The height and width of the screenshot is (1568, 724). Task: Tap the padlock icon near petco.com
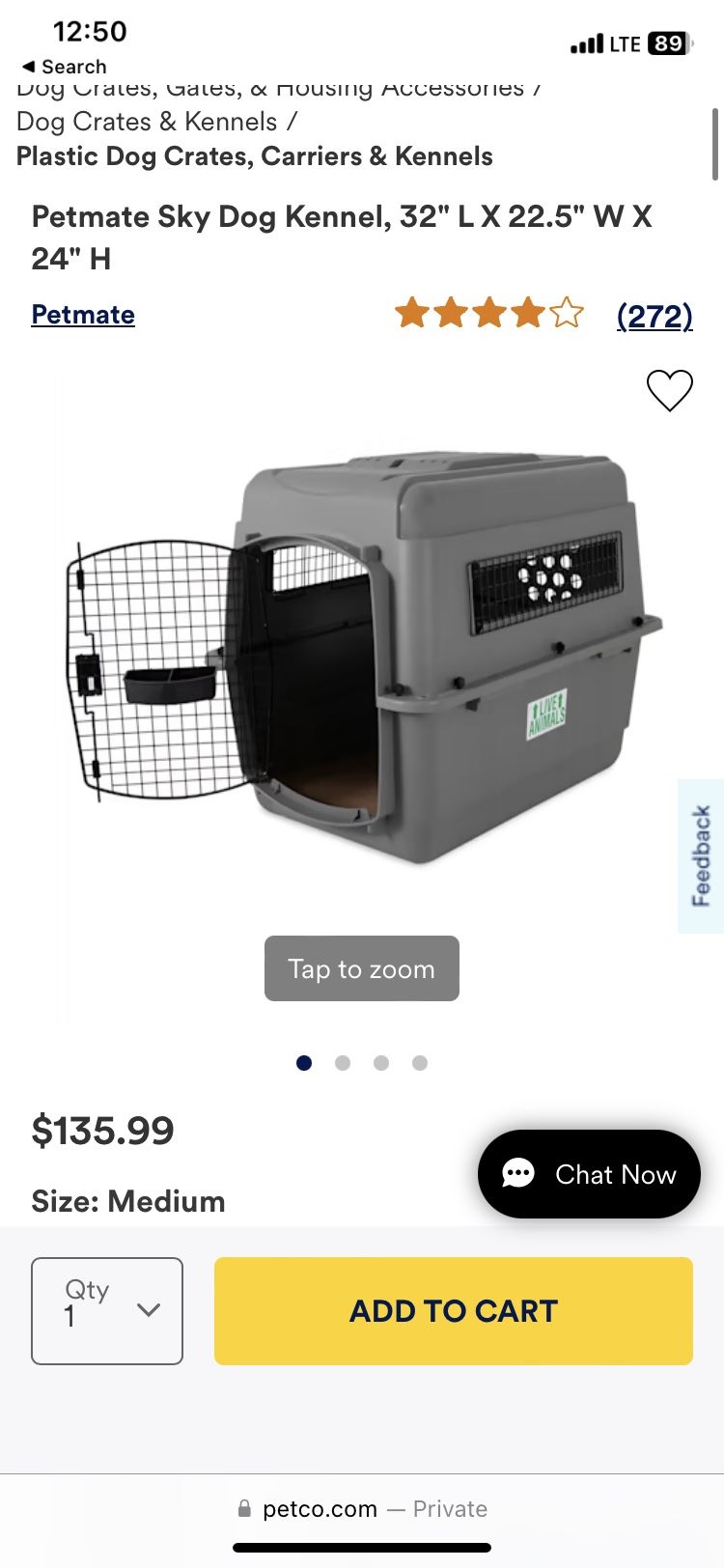[x=244, y=1508]
